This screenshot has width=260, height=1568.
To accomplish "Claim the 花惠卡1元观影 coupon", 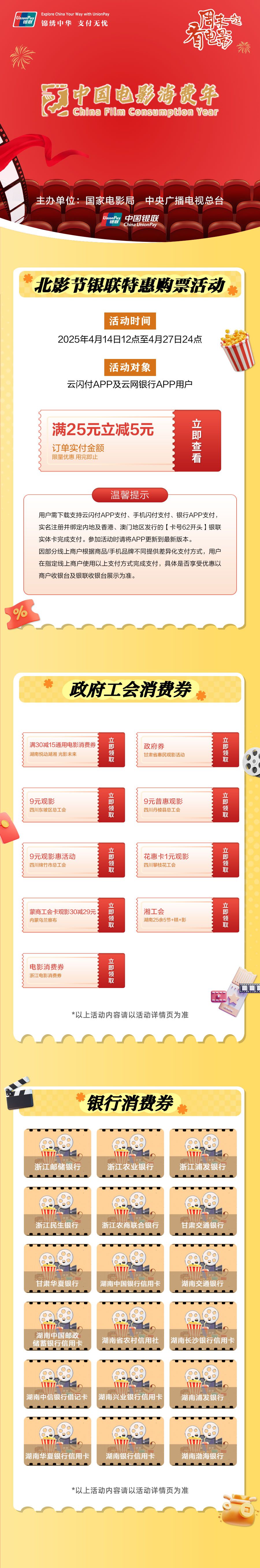I will pos(225,860).
